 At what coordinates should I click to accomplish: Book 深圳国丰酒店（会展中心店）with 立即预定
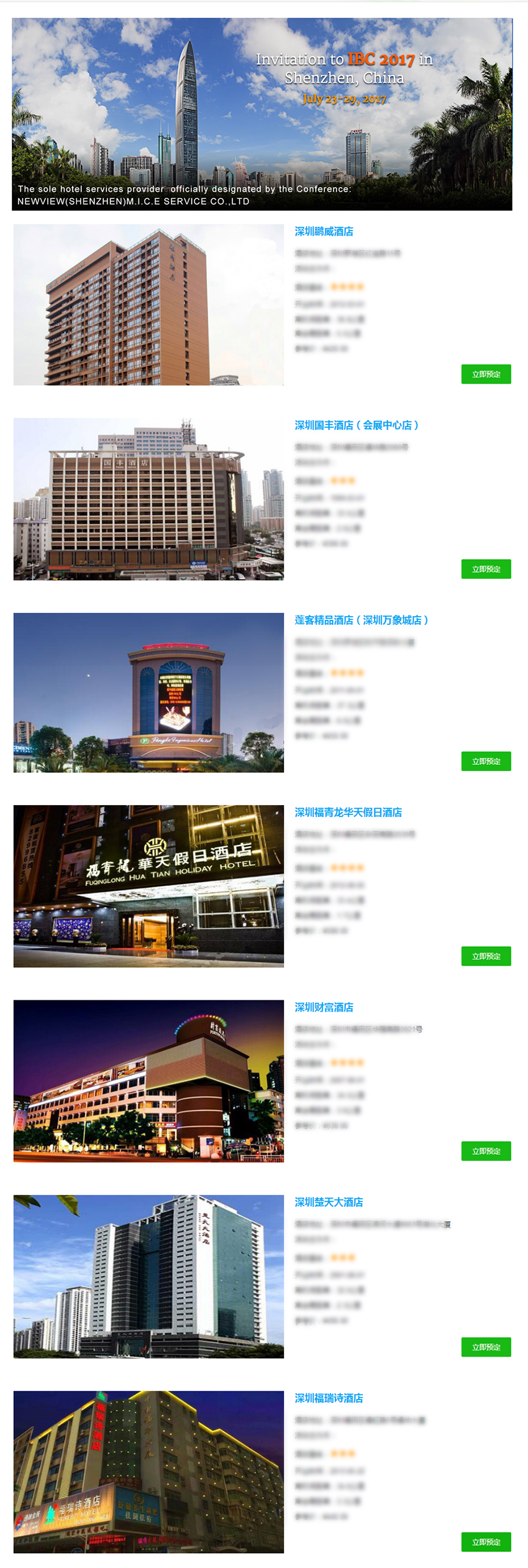[x=486, y=569]
